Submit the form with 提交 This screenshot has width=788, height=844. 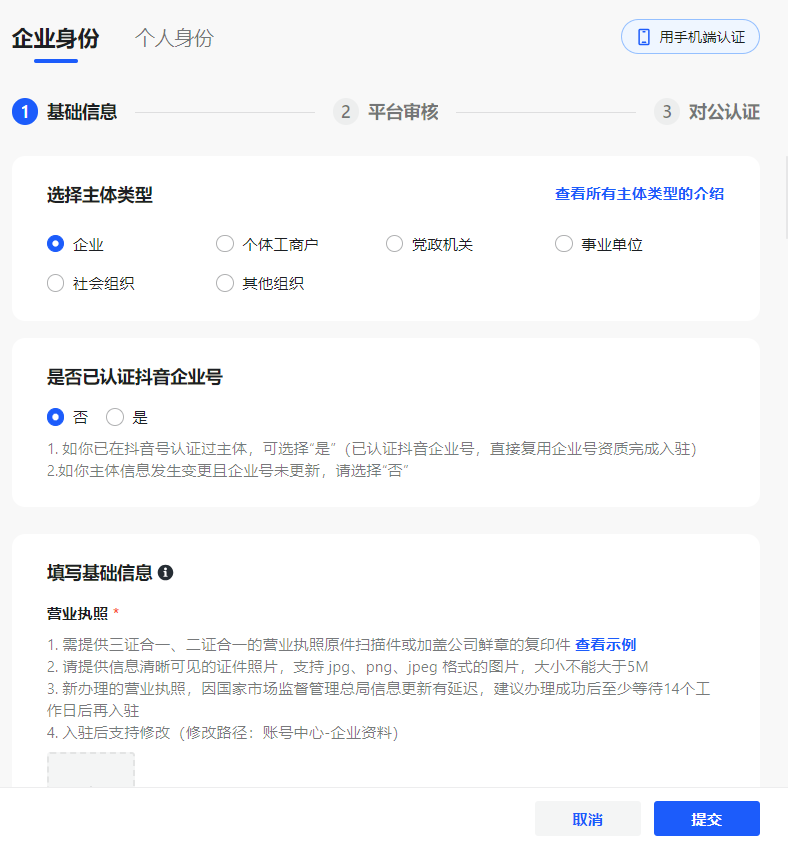coord(706,819)
